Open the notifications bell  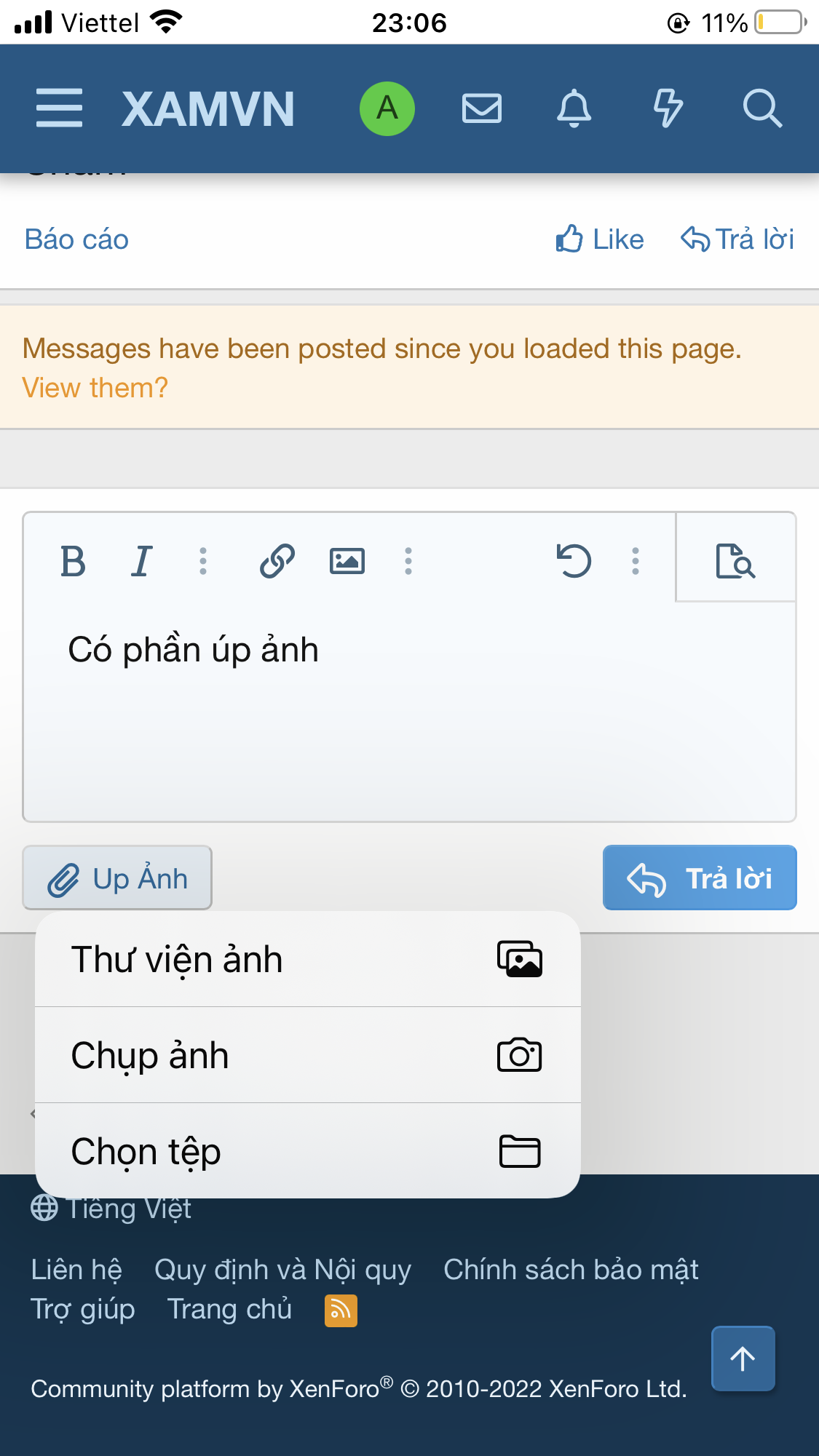coord(574,108)
